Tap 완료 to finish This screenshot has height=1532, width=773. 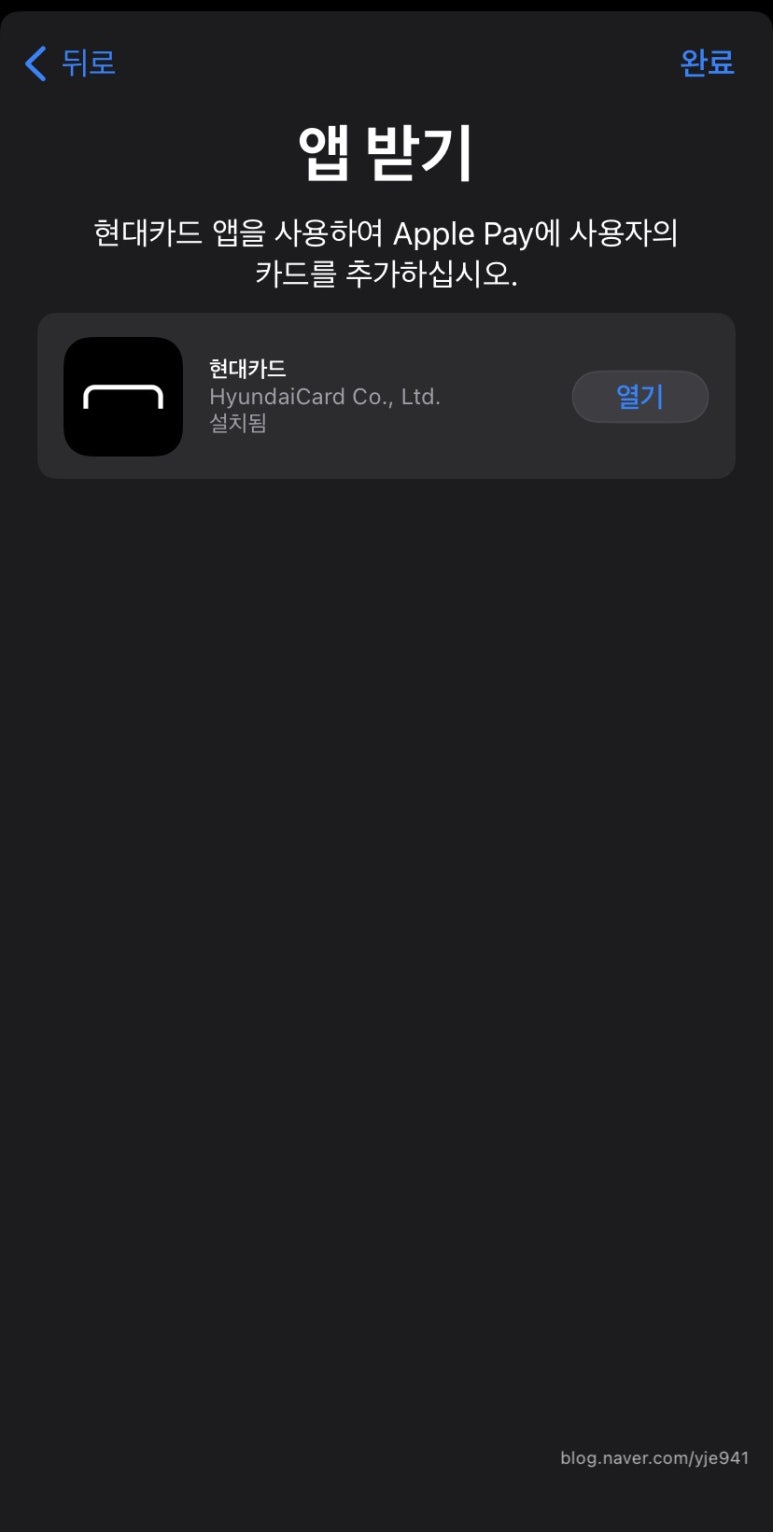pos(707,63)
